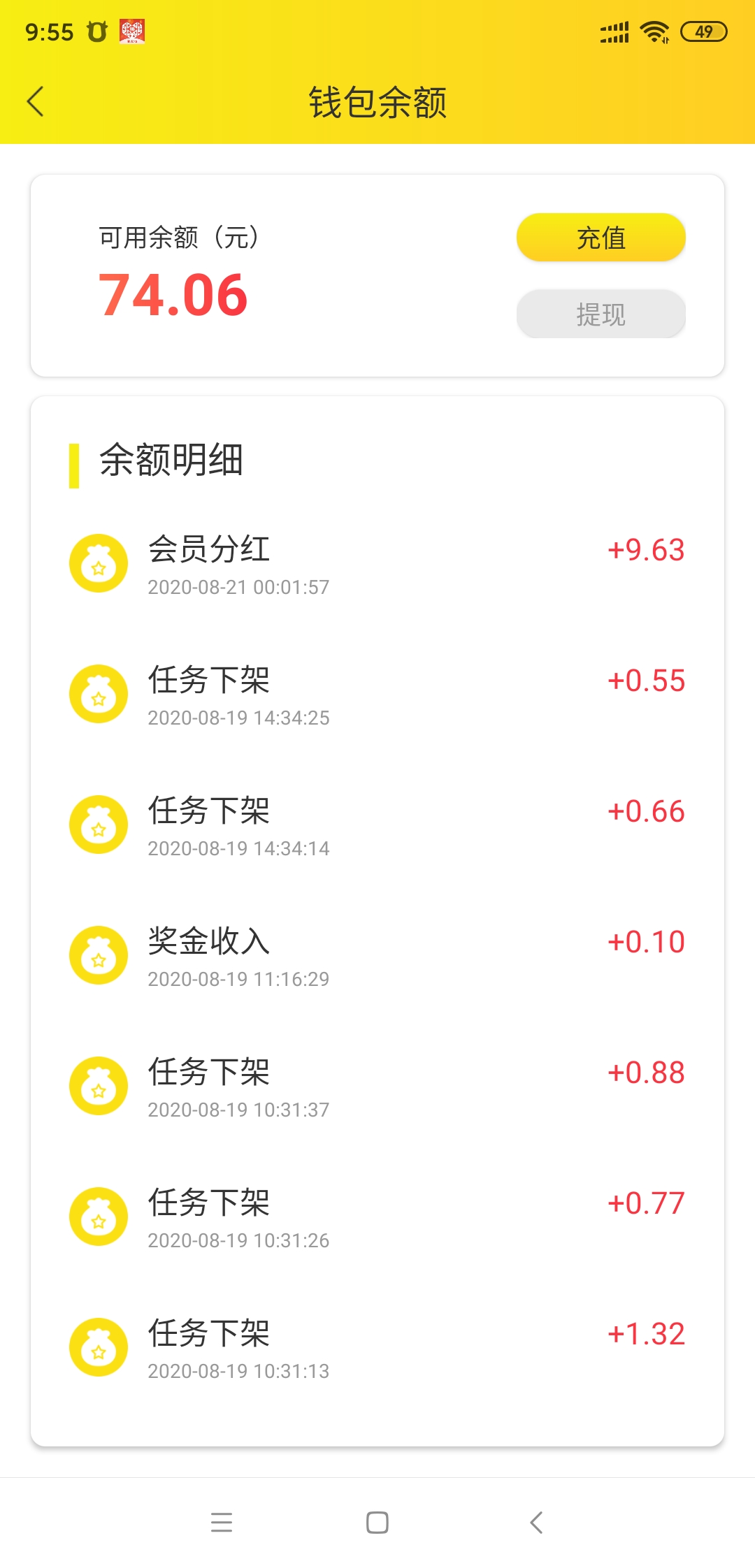755x1568 pixels.
Task: Open the system recent apps menu
Action: point(222,1523)
